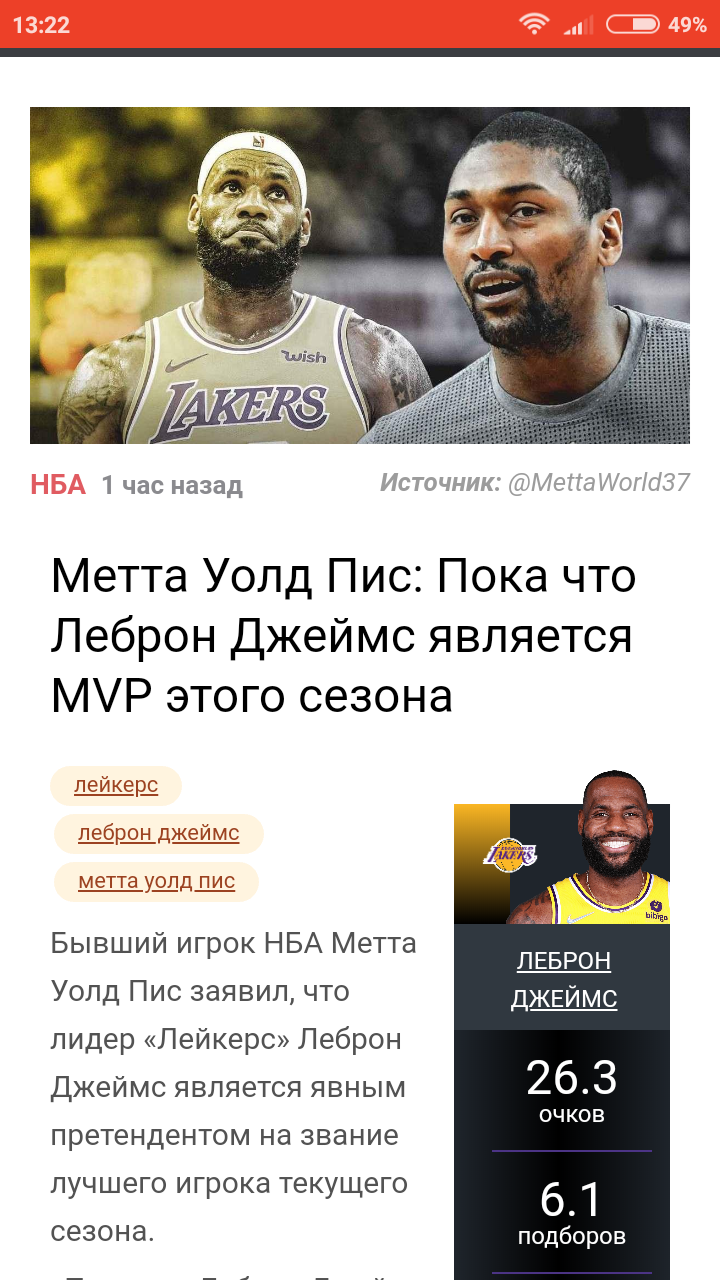Select the метта уолд пис tag
720x1280 pixels.
coord(156,882)
